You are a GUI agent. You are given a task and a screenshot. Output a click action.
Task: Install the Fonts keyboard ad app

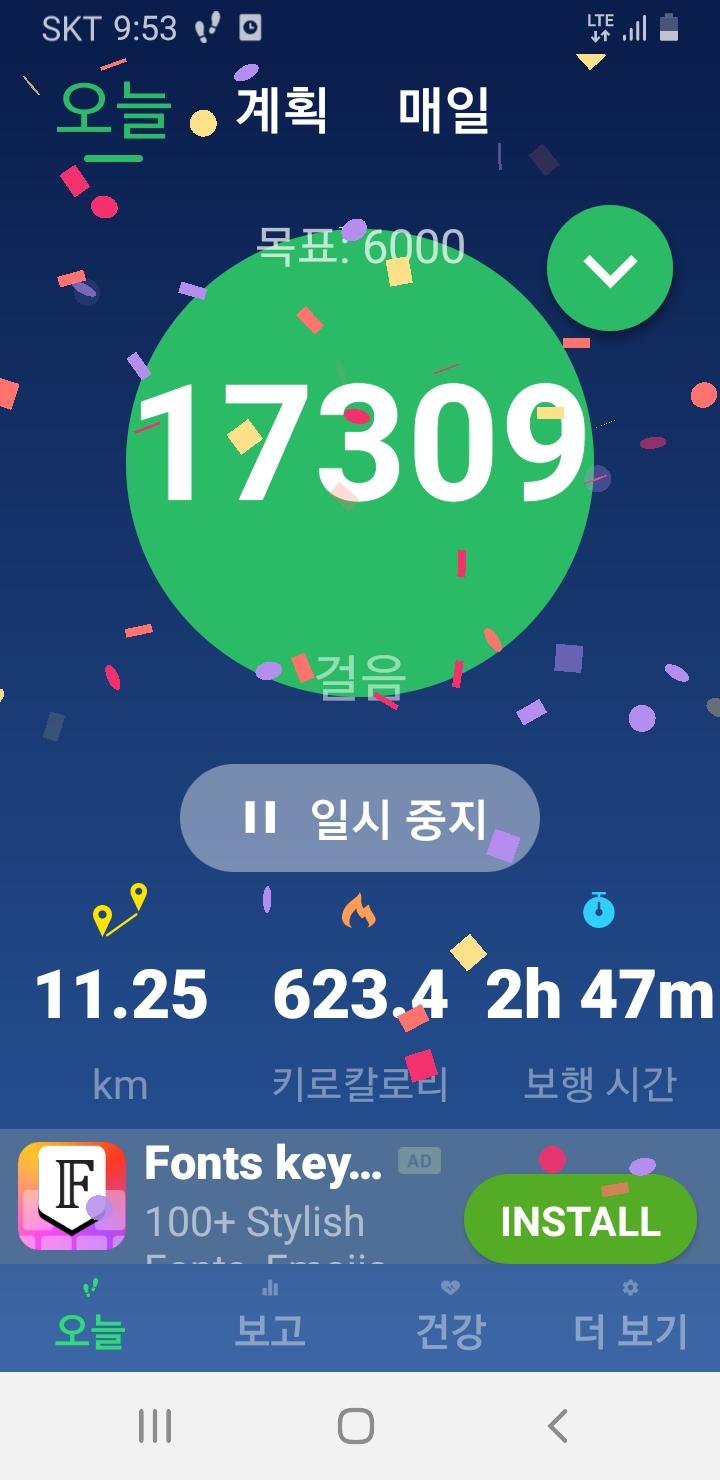click(580, 1220)
